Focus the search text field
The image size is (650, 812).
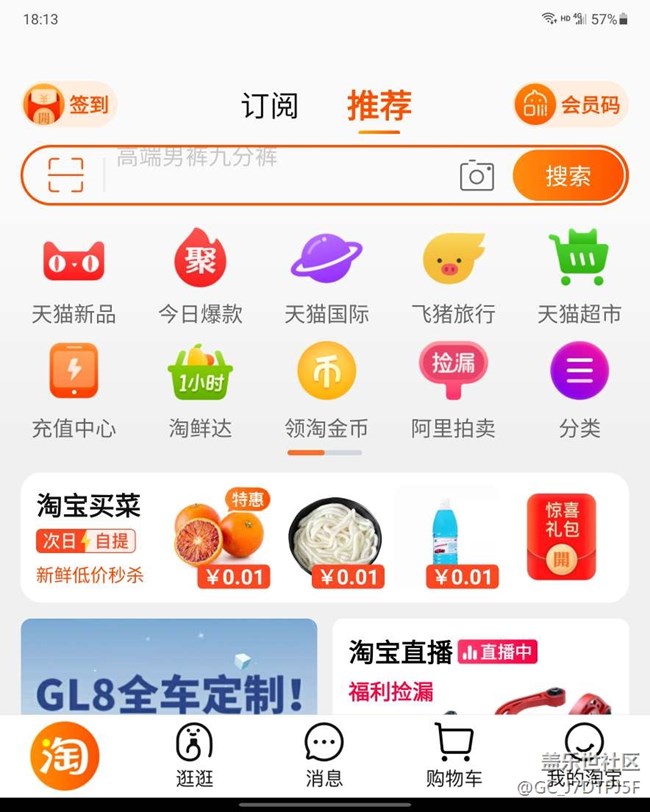pyautogui.click(x=280, y=176)
